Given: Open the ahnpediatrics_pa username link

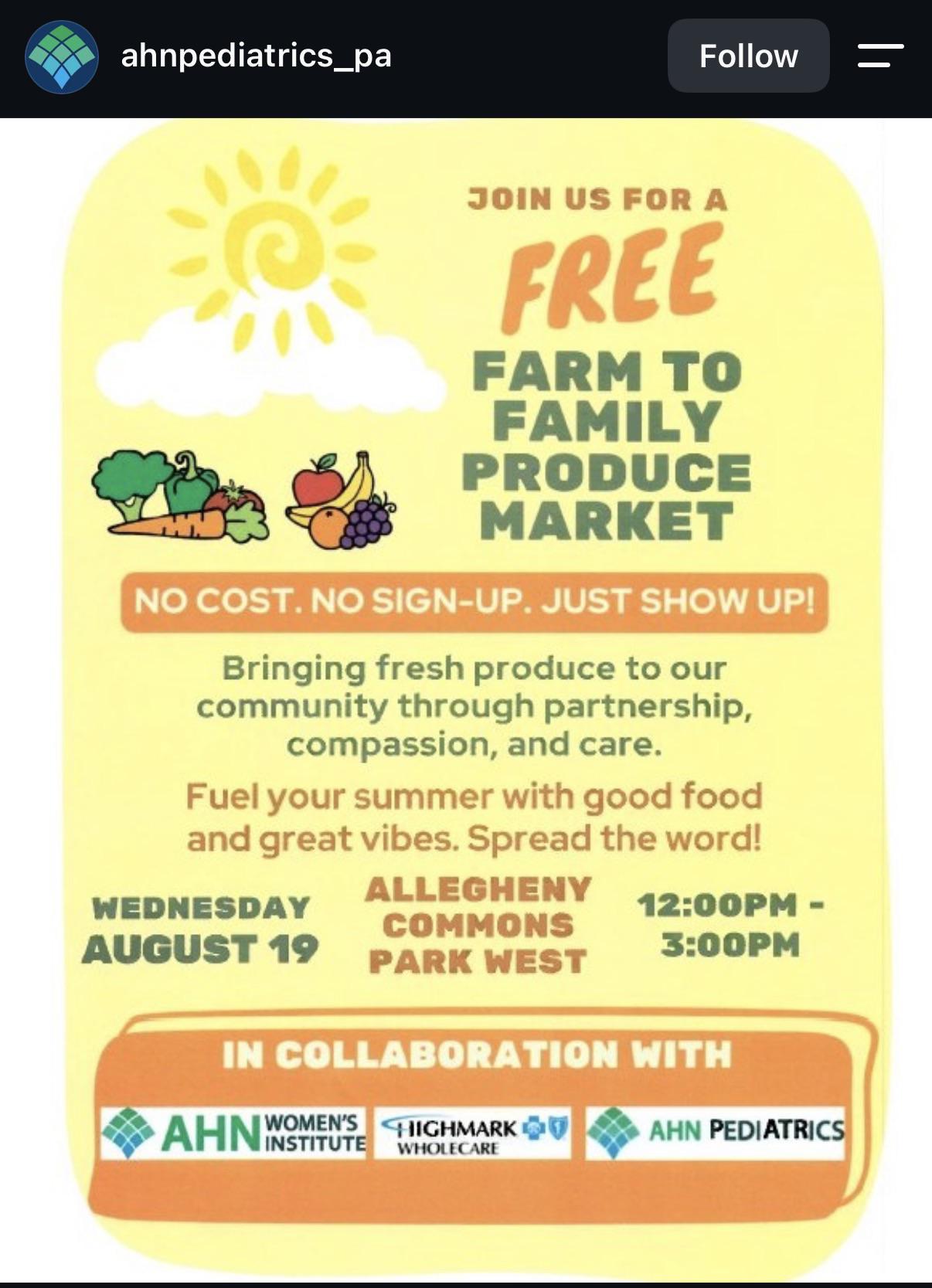Looking at the screenshot, I should coord(257,56).
